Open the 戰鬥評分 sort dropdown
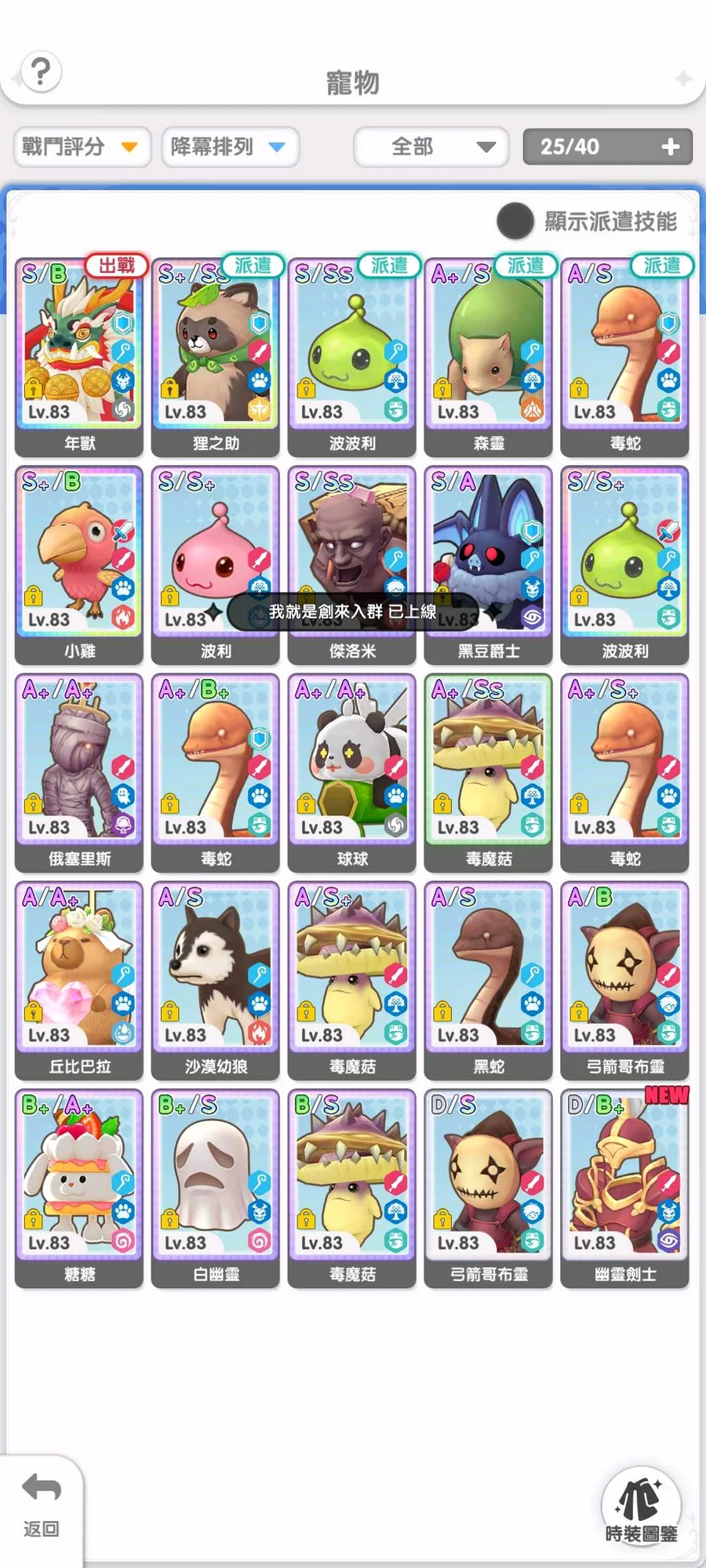Screen dimensions: 706x1568 tap(82, 147)
